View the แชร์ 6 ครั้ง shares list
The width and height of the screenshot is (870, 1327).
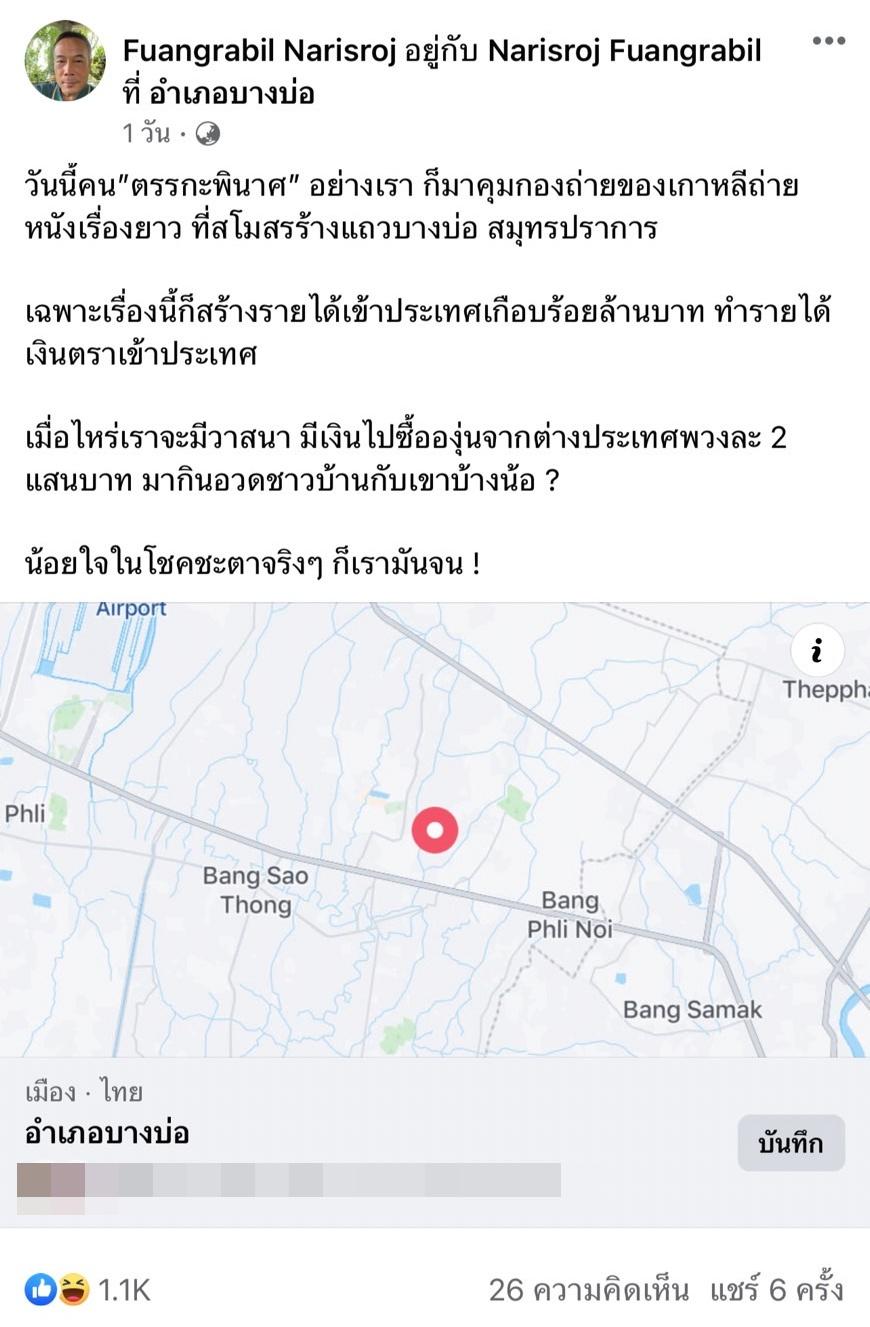(x=776, y=1290)
